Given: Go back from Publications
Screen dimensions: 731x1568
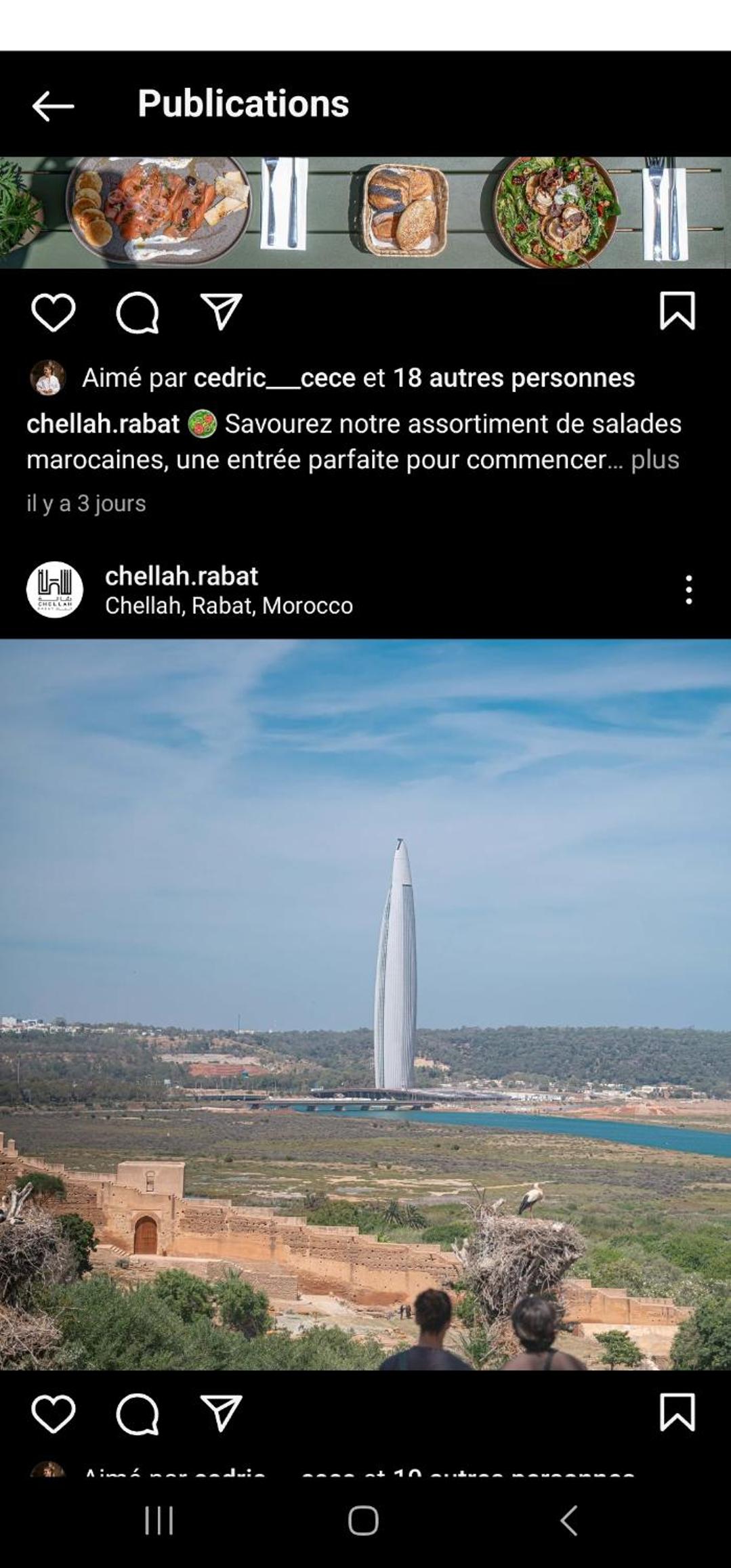Looking at the screenshot, I should point(53,106).
